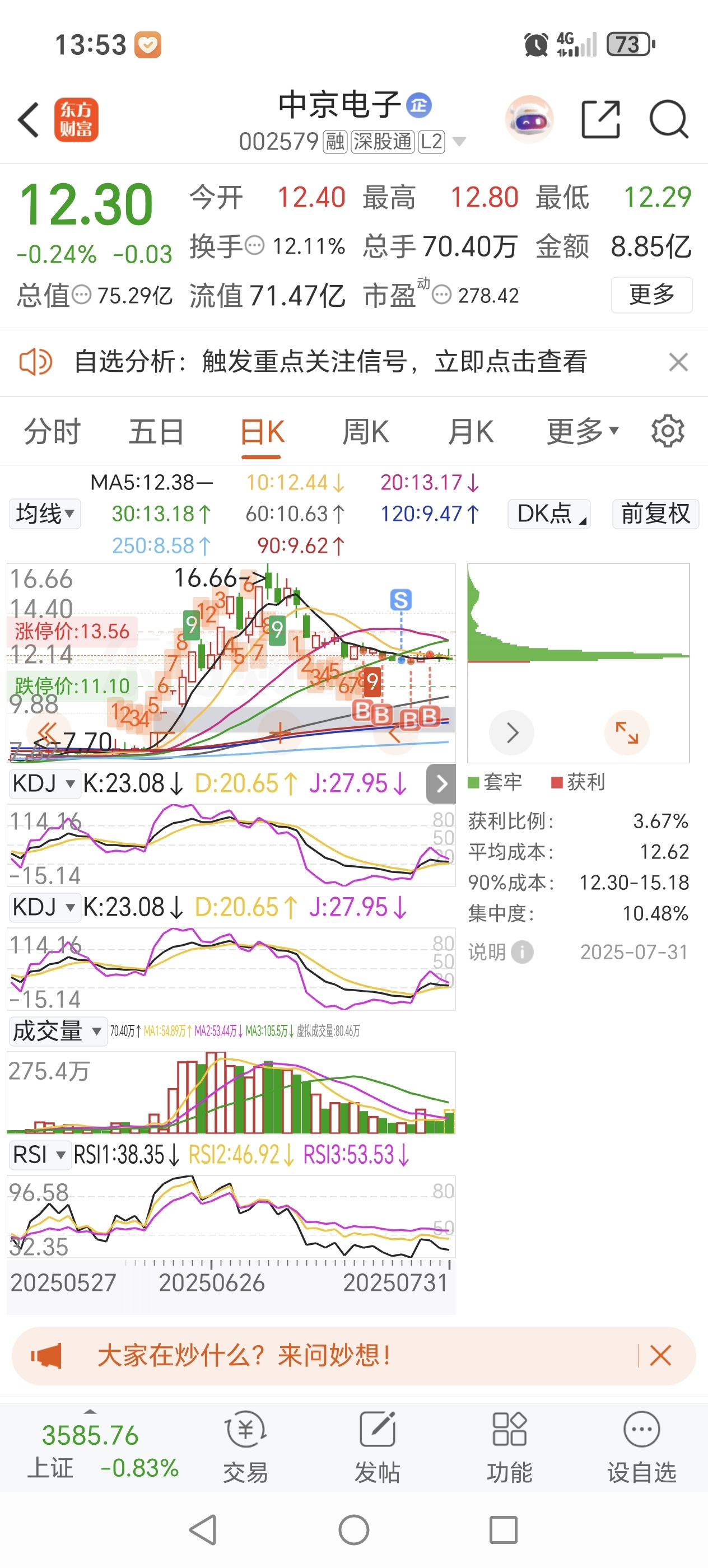
Task: Open the AI robot assistant
Action: coord(529,119)
